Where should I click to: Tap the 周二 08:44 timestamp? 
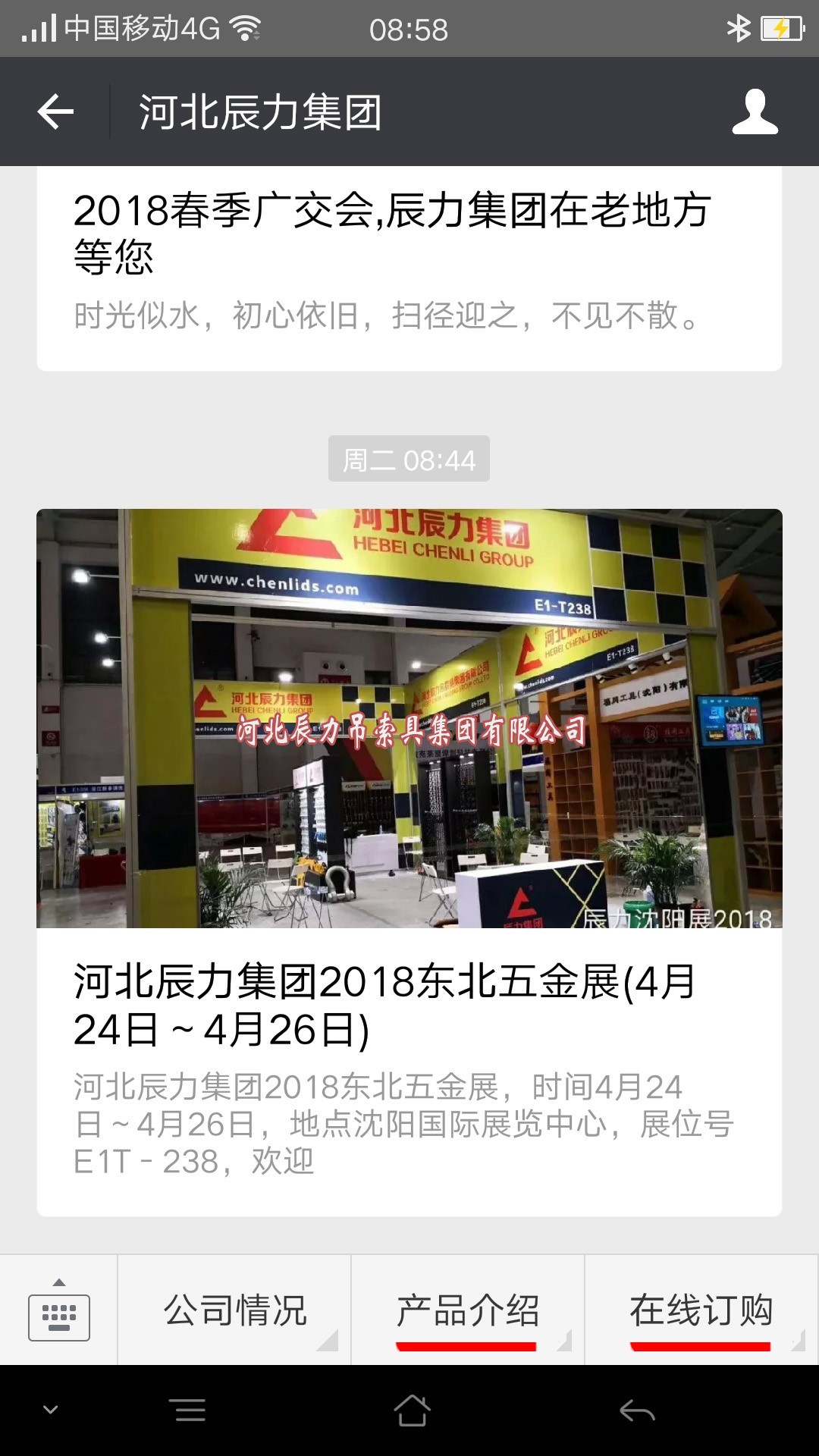(x=409, y=457)
